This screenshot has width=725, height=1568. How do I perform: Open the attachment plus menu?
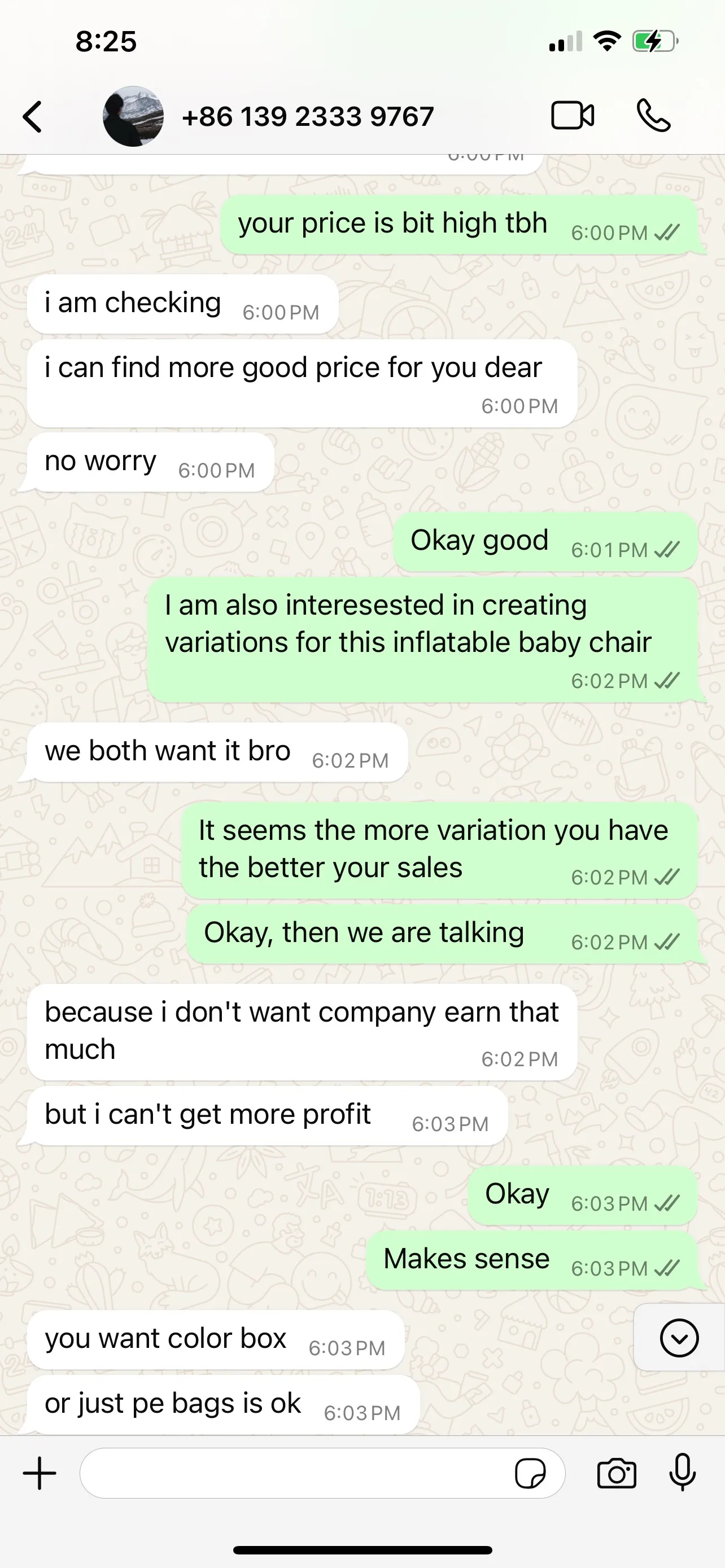pos(40,1473)
